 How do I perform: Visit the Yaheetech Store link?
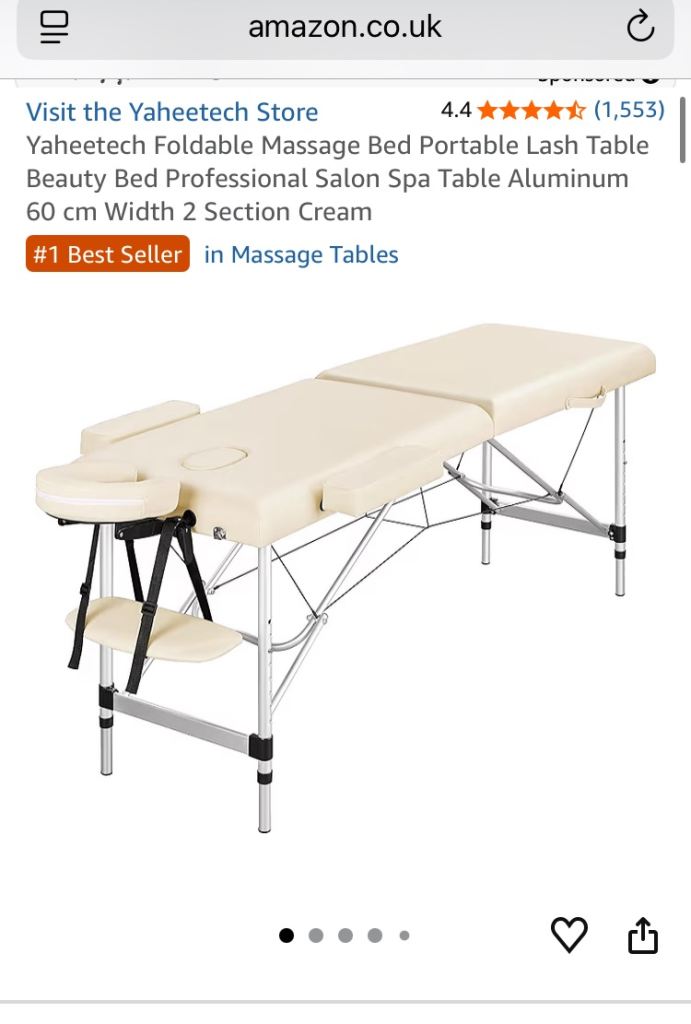point(172,112)
